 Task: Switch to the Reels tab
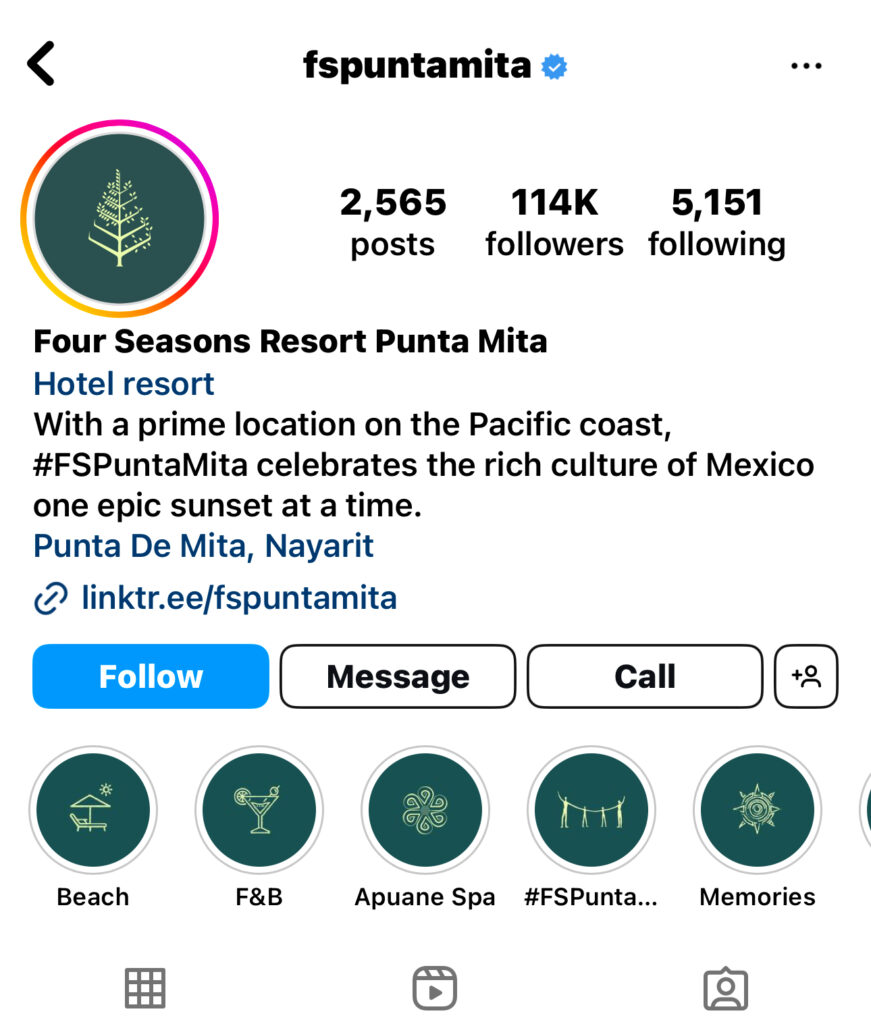[435, 988]
